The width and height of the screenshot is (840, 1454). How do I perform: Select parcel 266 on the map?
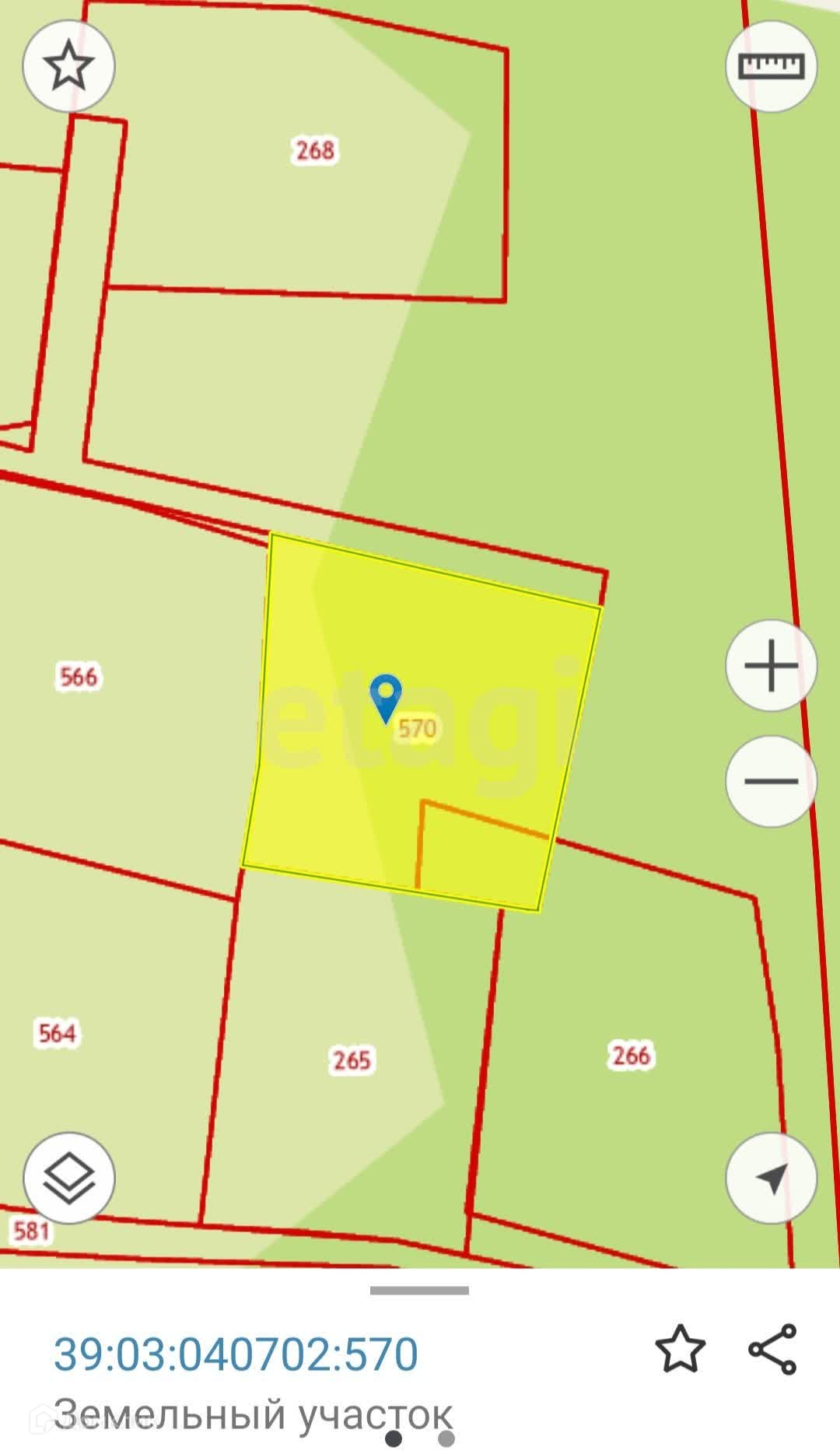pyautogui.click(x=631, y=1055)
